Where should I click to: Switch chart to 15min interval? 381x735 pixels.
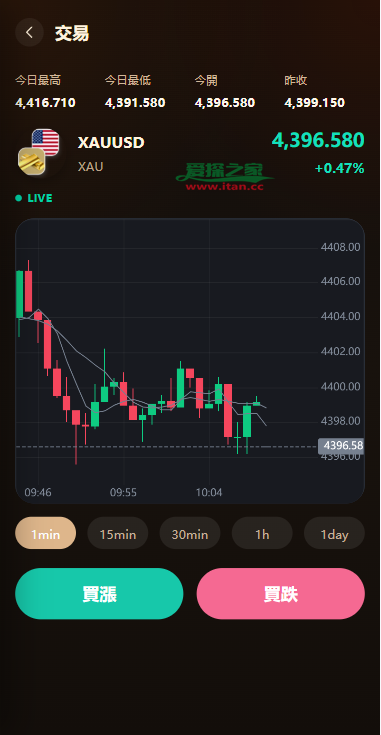[x=118, y=533]
